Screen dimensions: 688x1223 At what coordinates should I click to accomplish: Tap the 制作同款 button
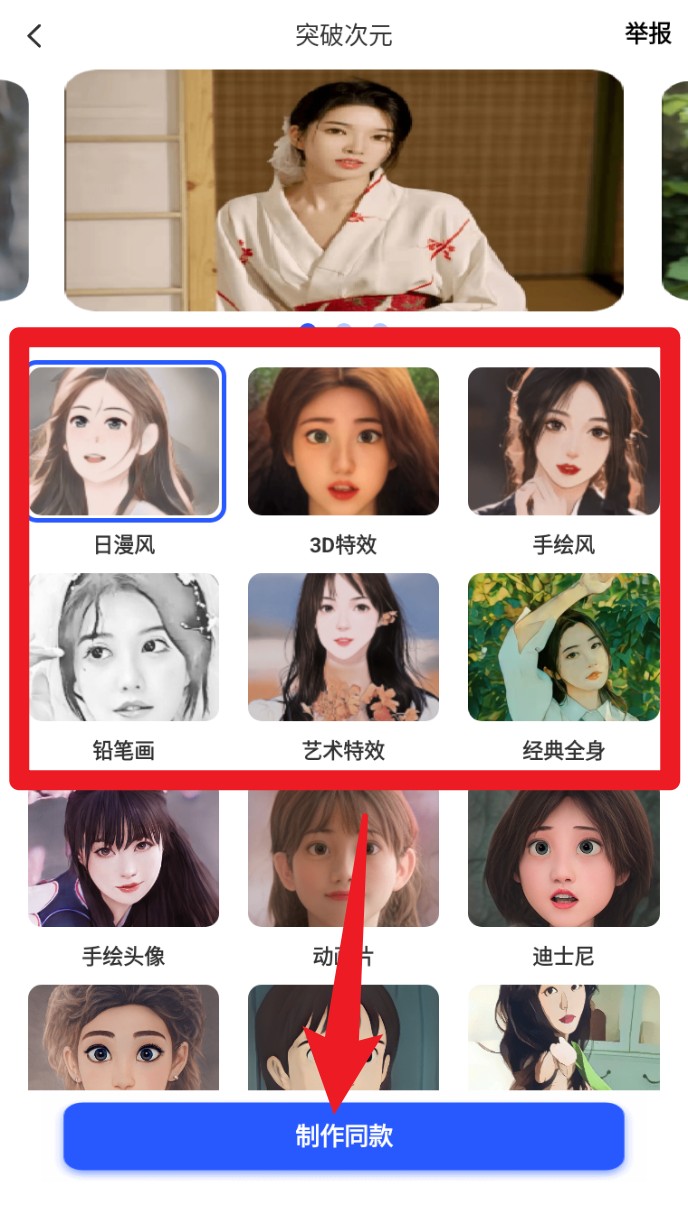pyautogui.click(x=343, y=1136)
